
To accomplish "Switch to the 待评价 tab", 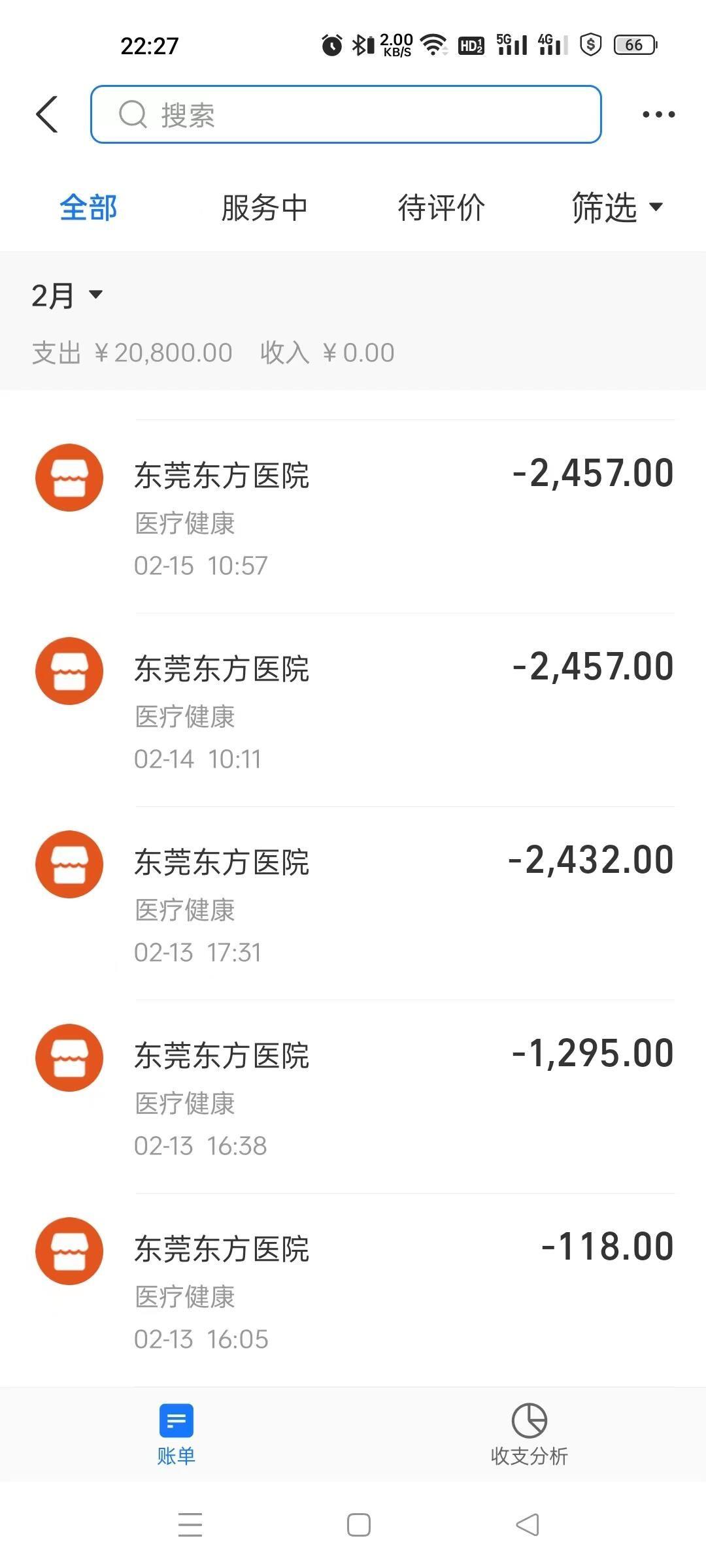I will pos(441,208).
